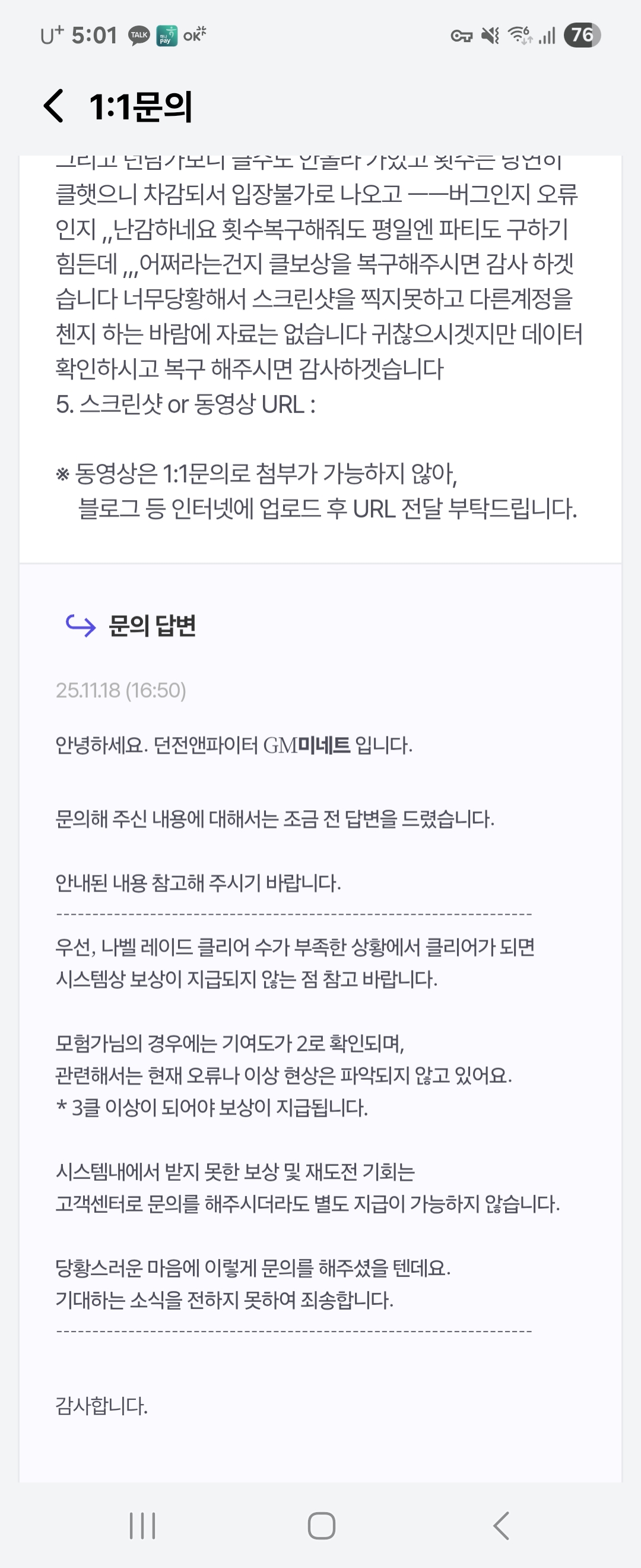Go to the home screen
The width and height of the screenshot is (641, 1568).
coord(321,1525)
